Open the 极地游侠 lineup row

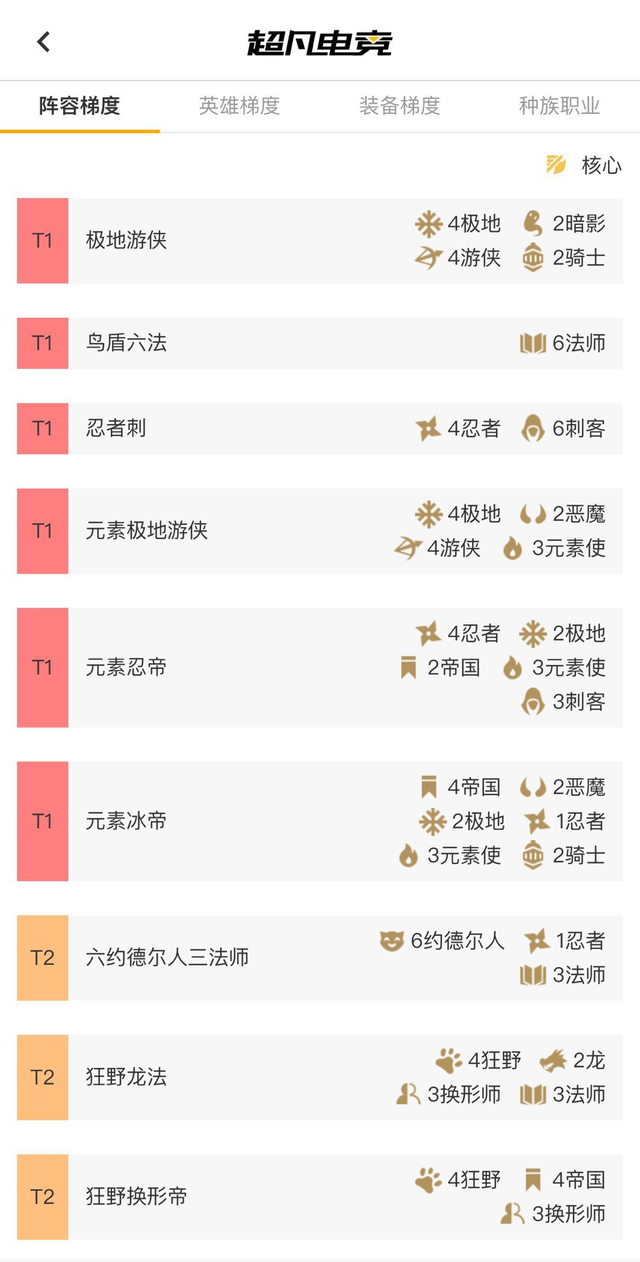pyautogui.click(x=320, y=240)
